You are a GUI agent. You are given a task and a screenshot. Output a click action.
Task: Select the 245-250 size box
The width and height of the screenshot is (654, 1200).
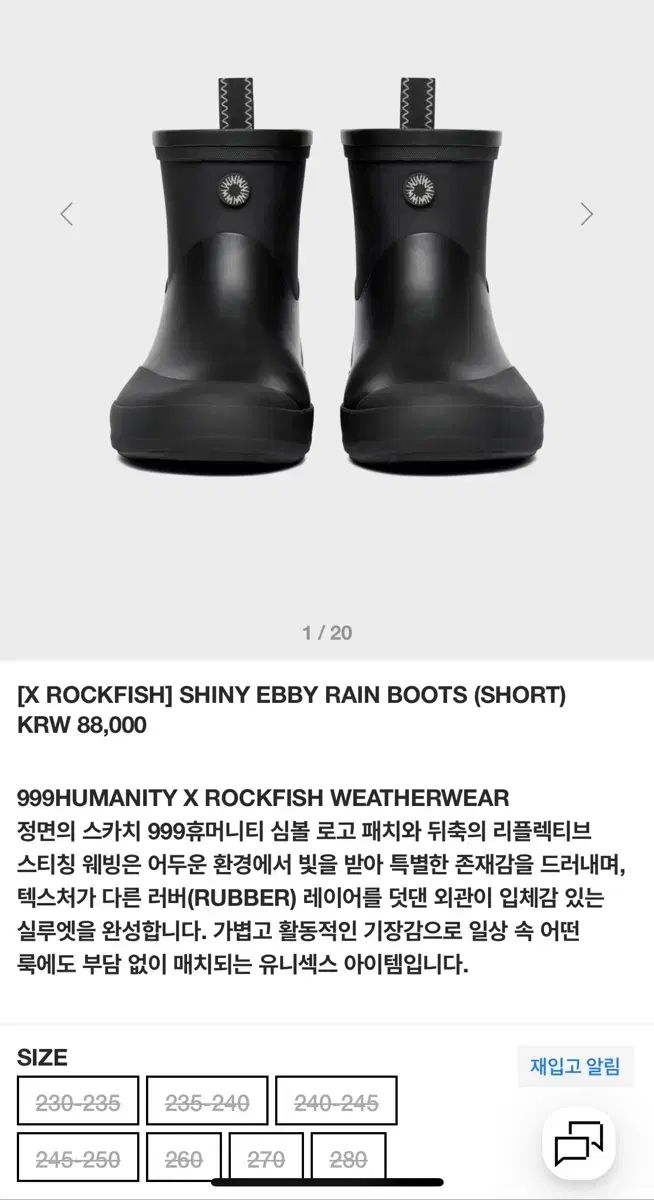click(x=78, y=1159)
